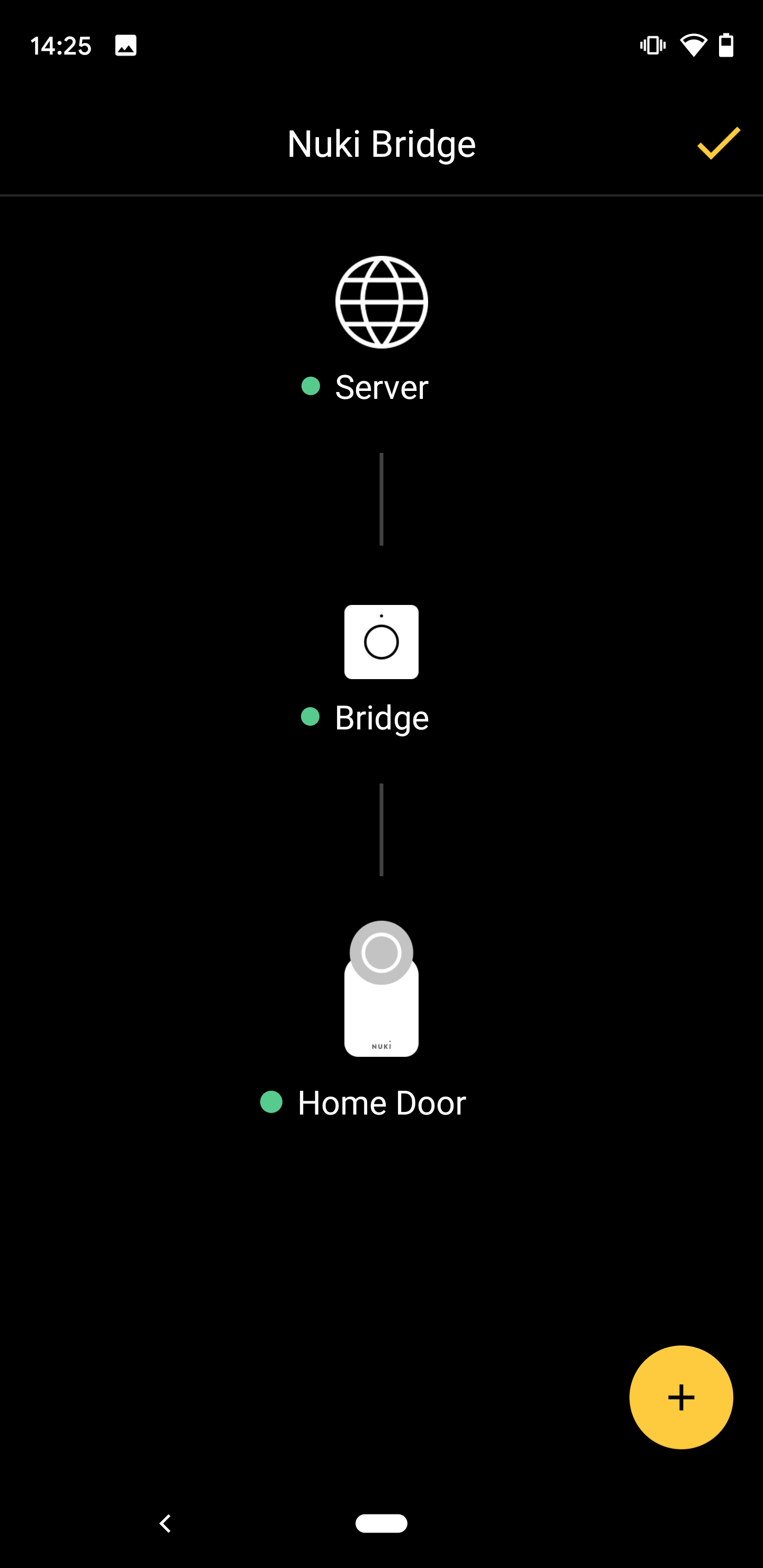The width and height of the screenshot is (763, 1568).
Task: Select the Home Door smart lock
Action: 381,988
